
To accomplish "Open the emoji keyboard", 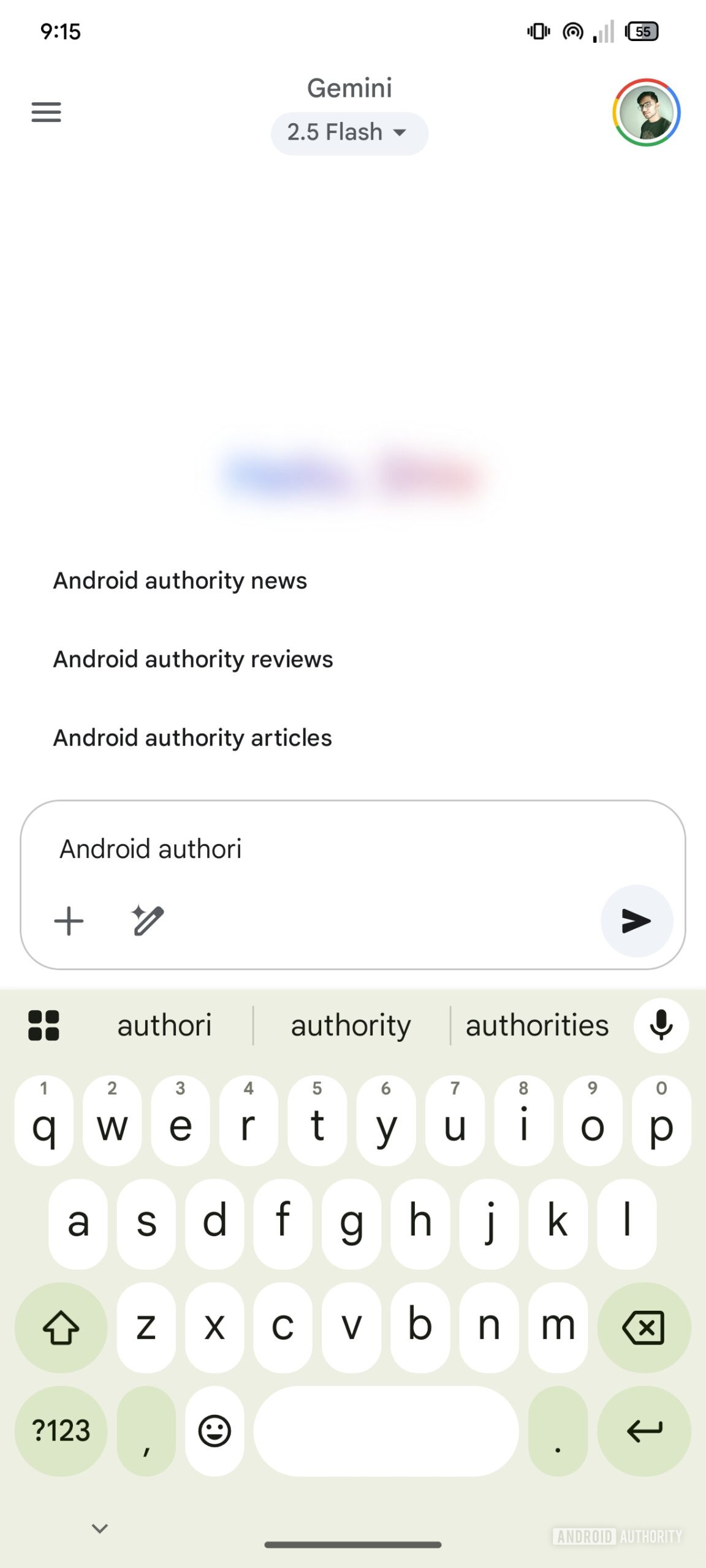I will (214, 1431).
